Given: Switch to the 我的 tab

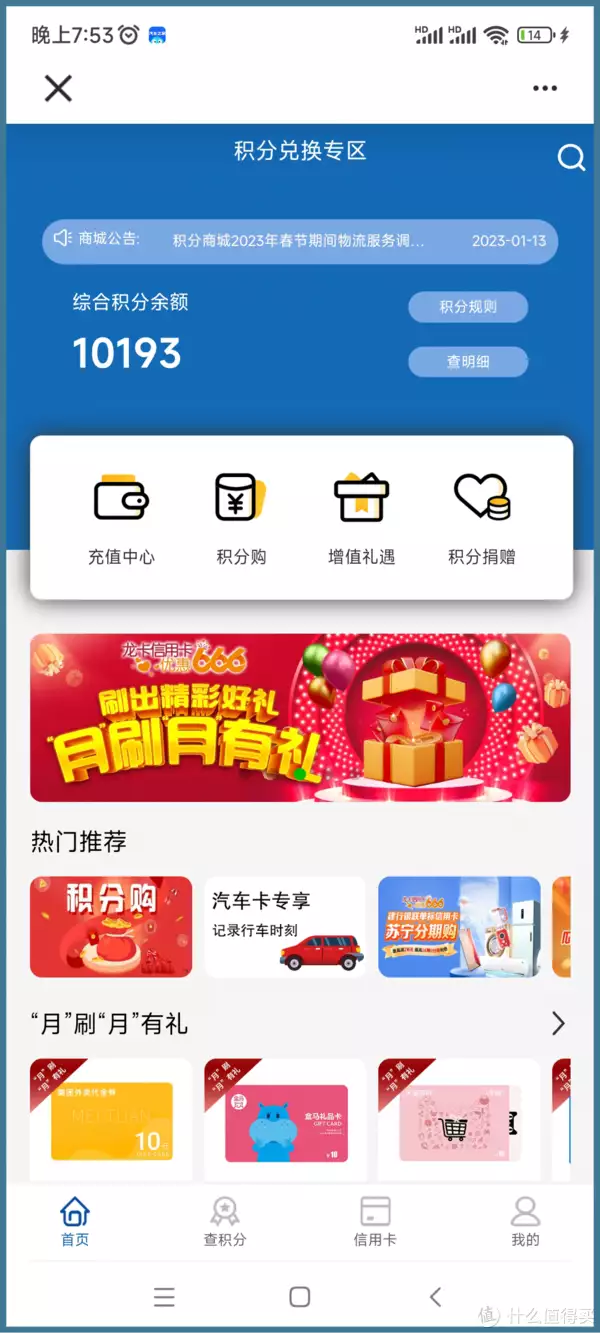Looking at the screenshot, I should tap(525, 1221).
